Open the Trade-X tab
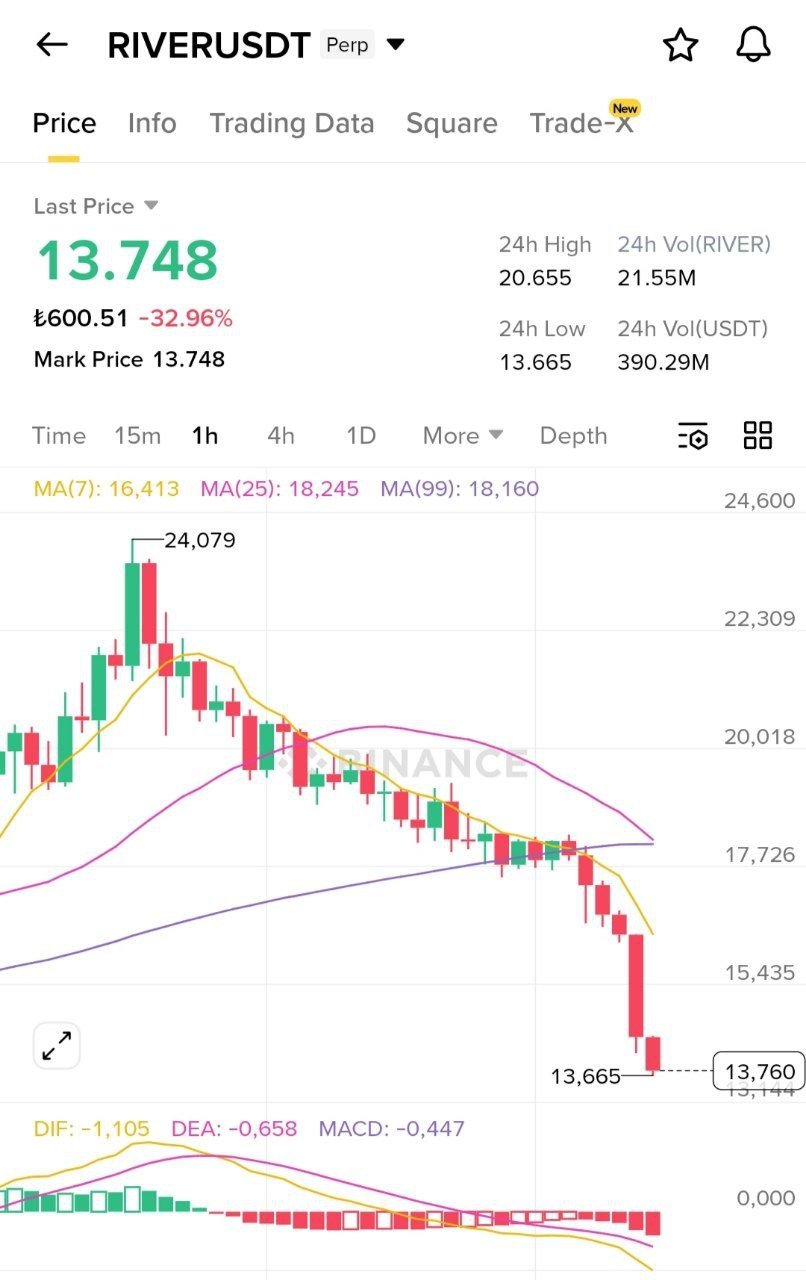Image resolution: width=806 pixels, height=1280 pixels. tap(581, 123)
